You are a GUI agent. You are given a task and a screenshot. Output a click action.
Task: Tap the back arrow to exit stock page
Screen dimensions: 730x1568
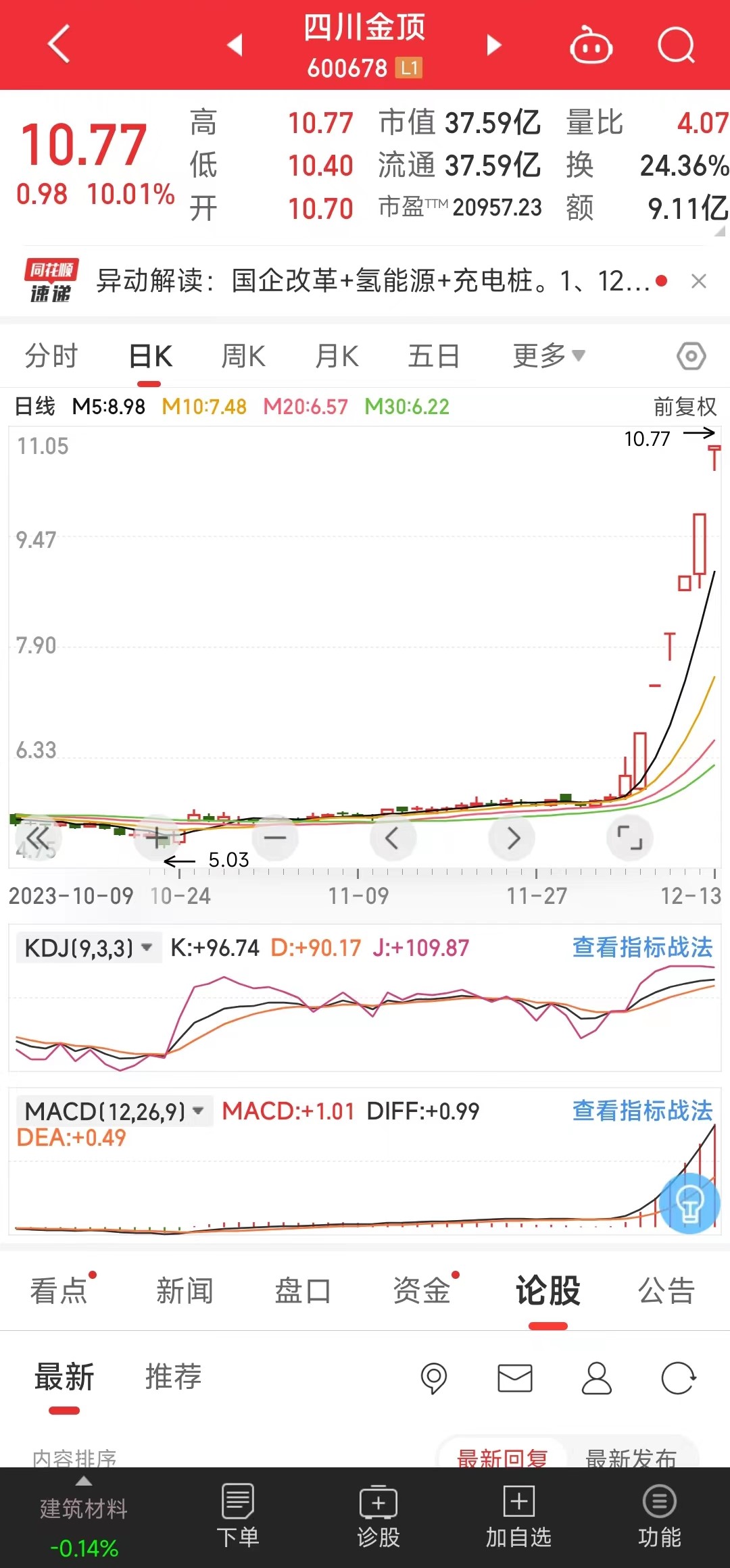click(57, 45)
